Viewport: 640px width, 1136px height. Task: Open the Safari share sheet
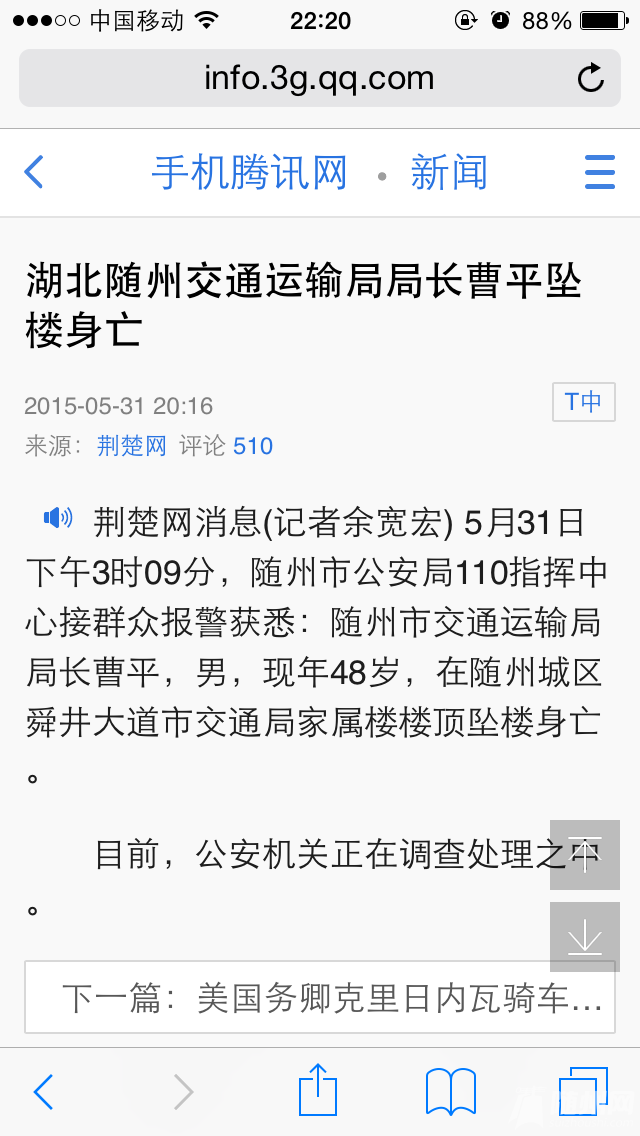[318, 1090]
